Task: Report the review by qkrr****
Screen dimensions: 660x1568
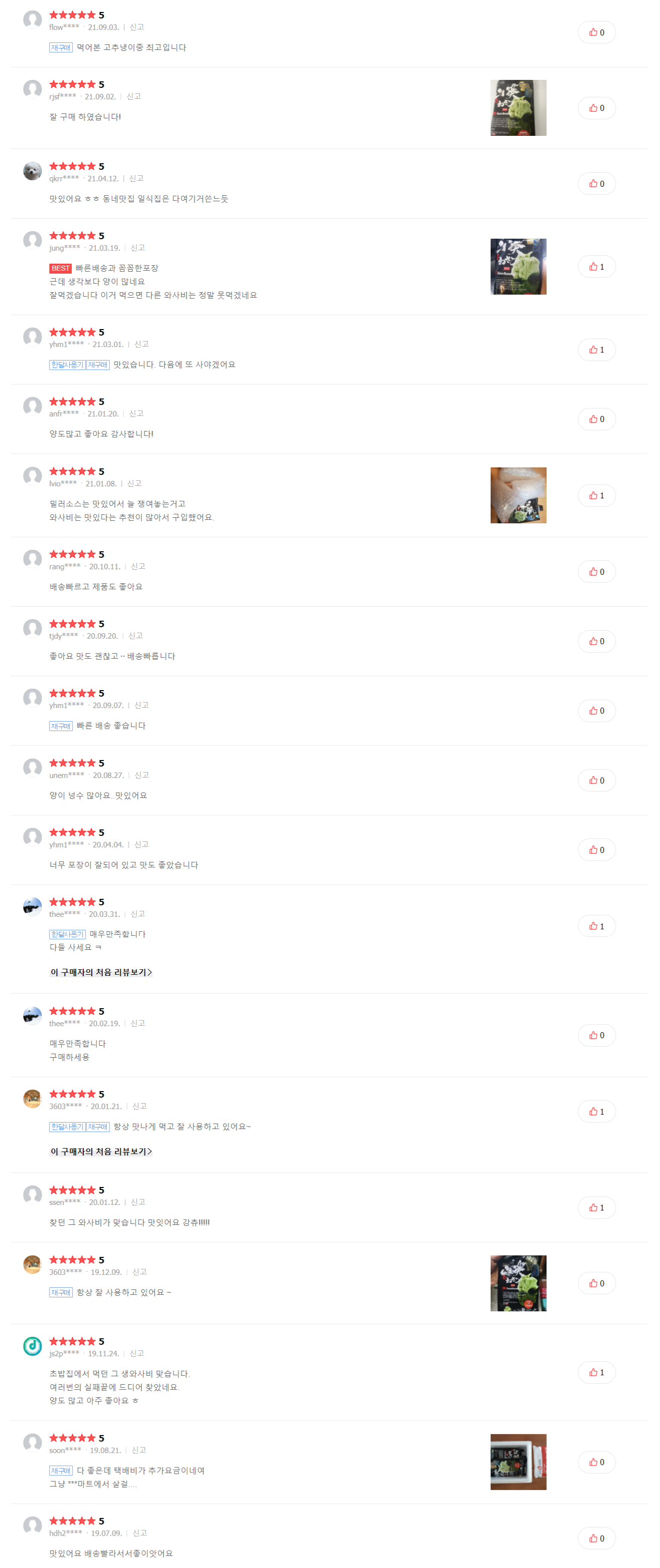Action: (x=136, y=178)
